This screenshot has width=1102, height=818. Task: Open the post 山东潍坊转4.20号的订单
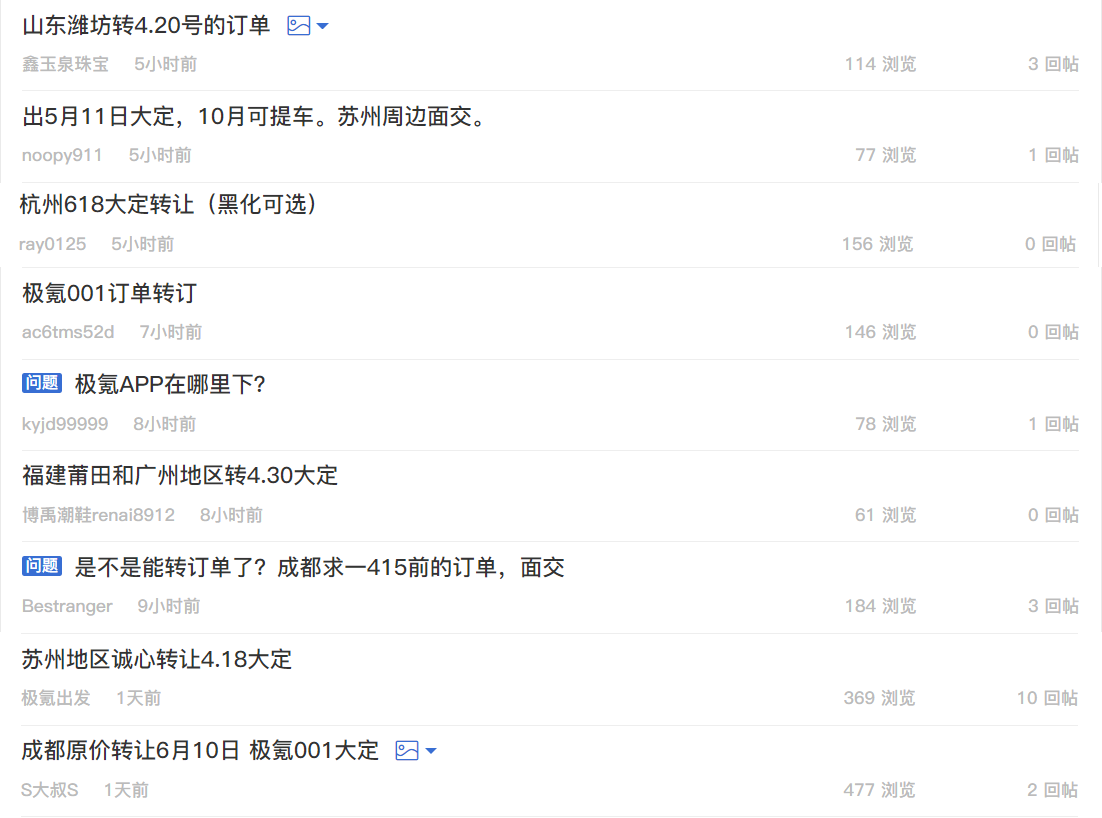tap(146, 26)
